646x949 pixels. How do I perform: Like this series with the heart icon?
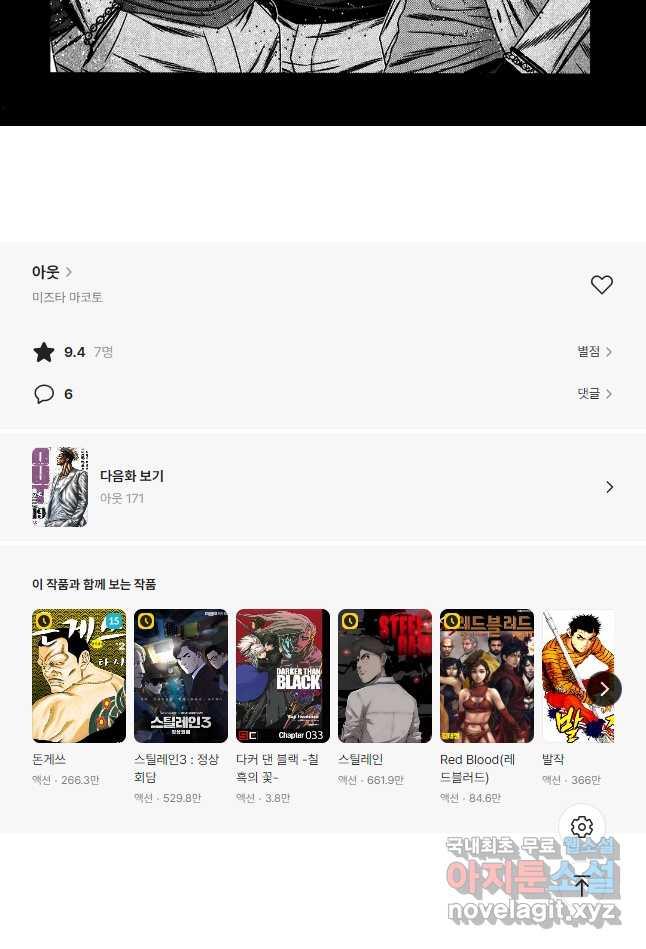click(x=601, y=285)
